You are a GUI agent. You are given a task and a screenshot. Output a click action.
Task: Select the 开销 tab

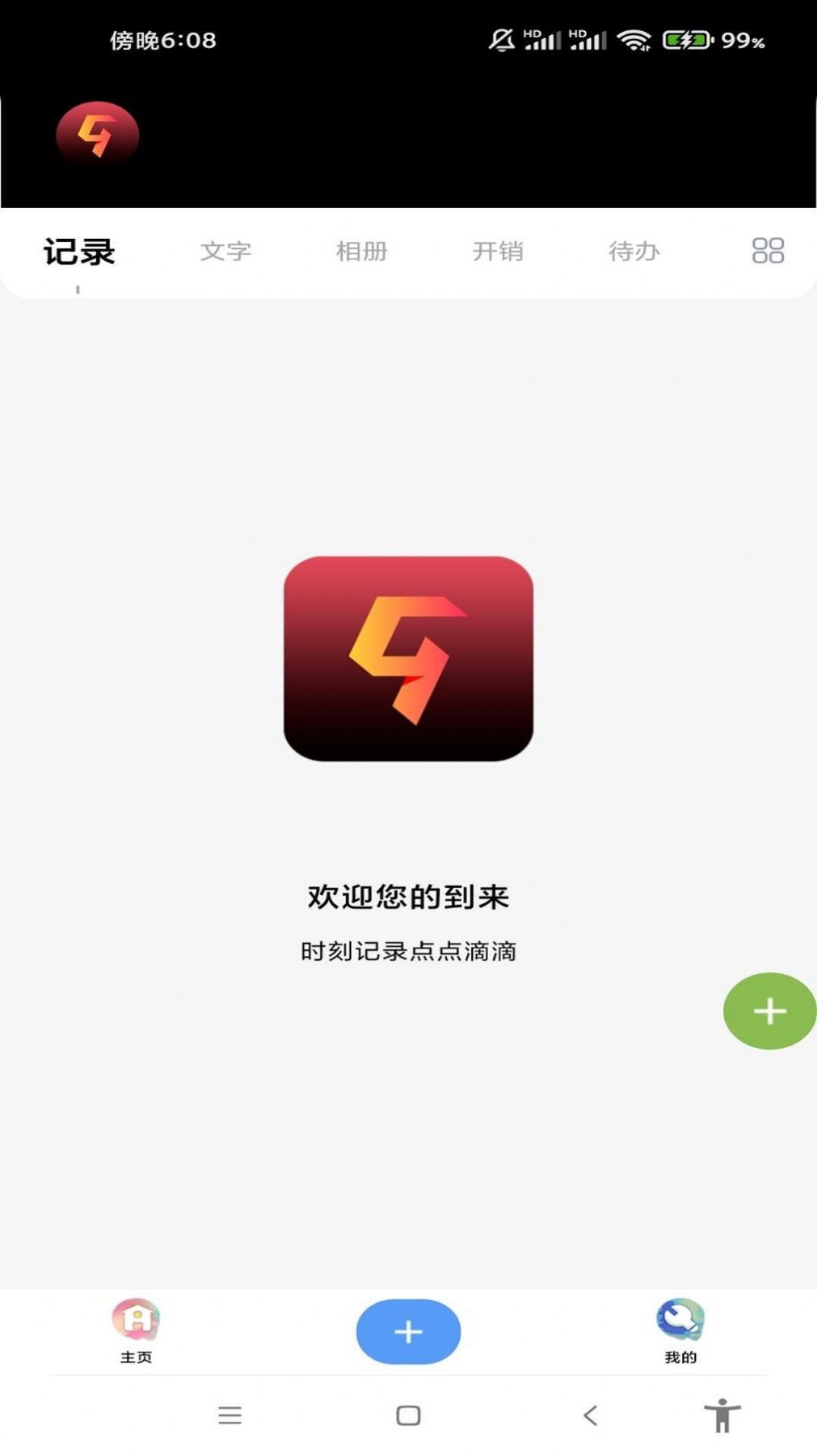point(499,251)
